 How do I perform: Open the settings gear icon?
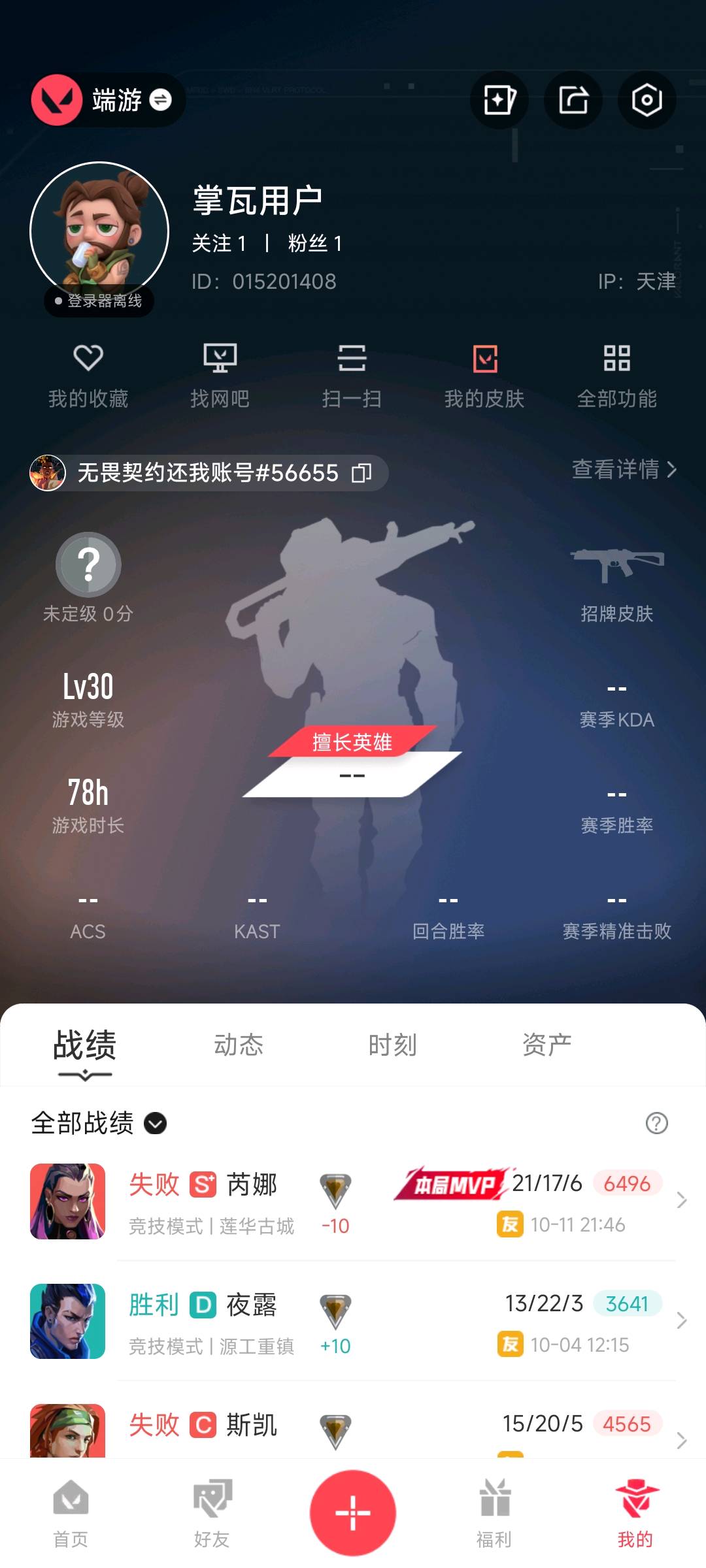647,100
